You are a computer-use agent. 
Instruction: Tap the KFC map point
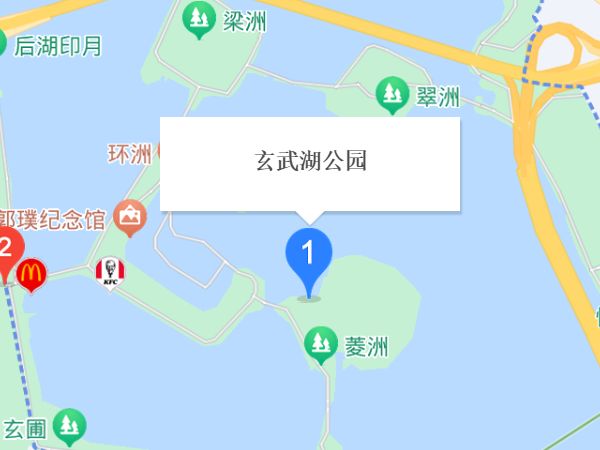point(110,272)
